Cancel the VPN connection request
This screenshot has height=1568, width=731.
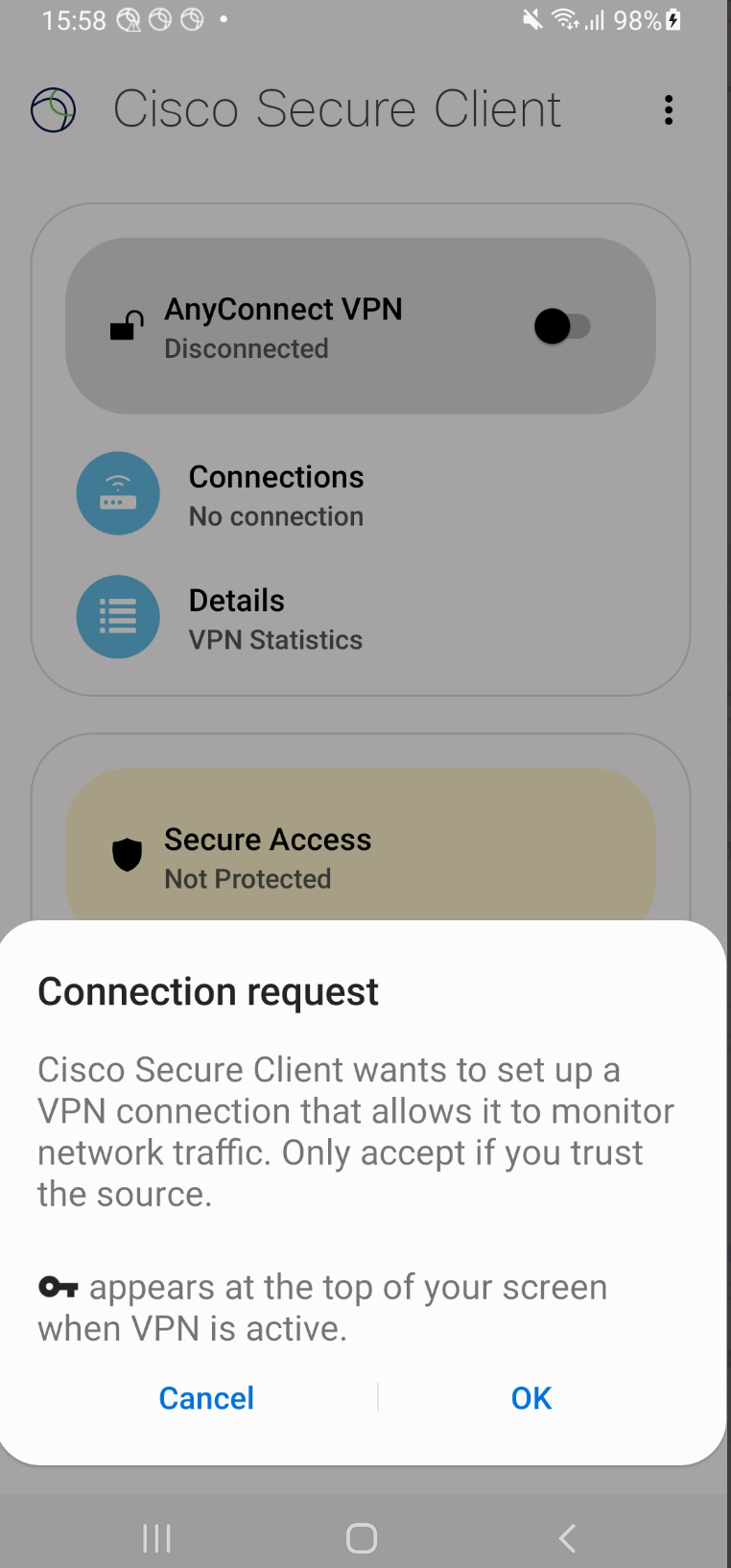206,1398
